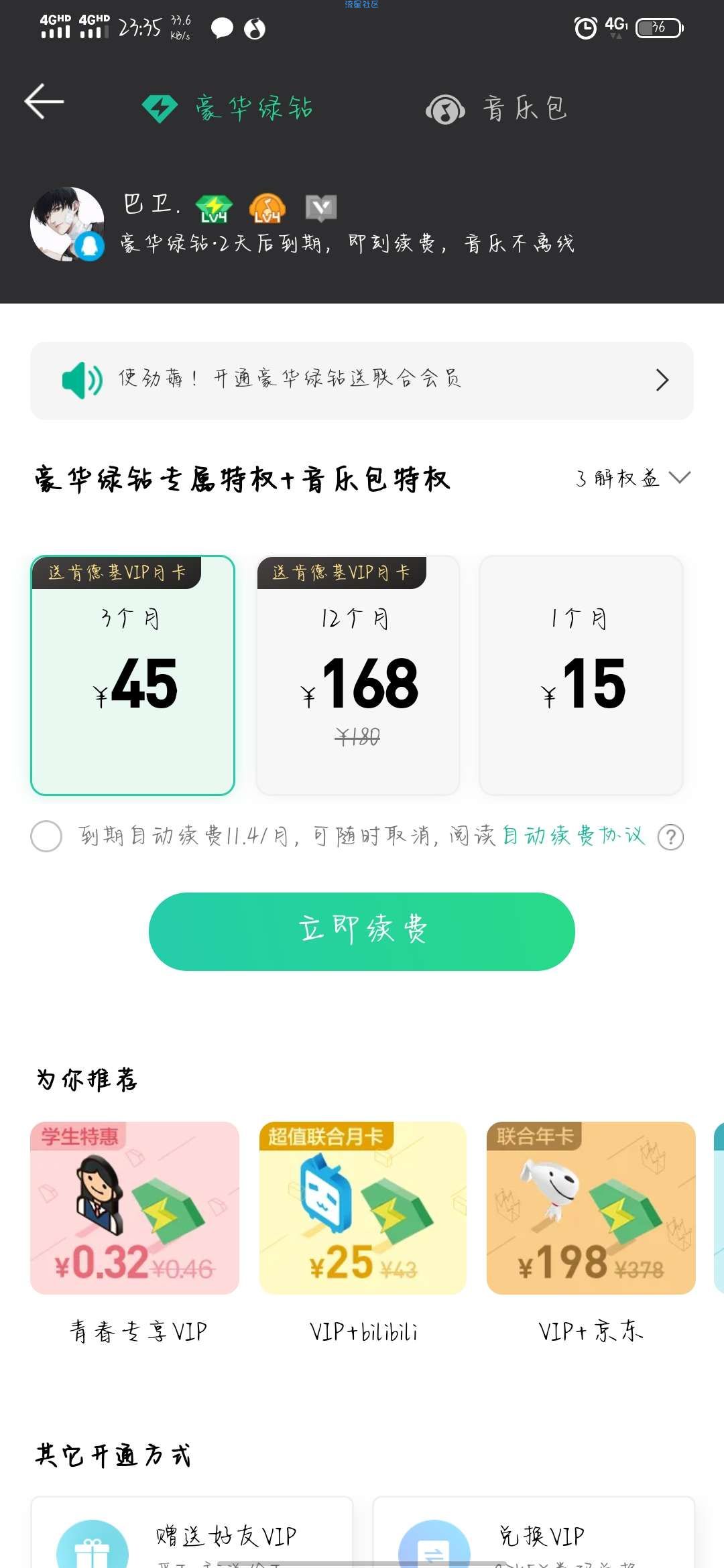Select the 豪华绿钻 tab
The height and width of the screenshot is (1568, 724).
[228, 109]
